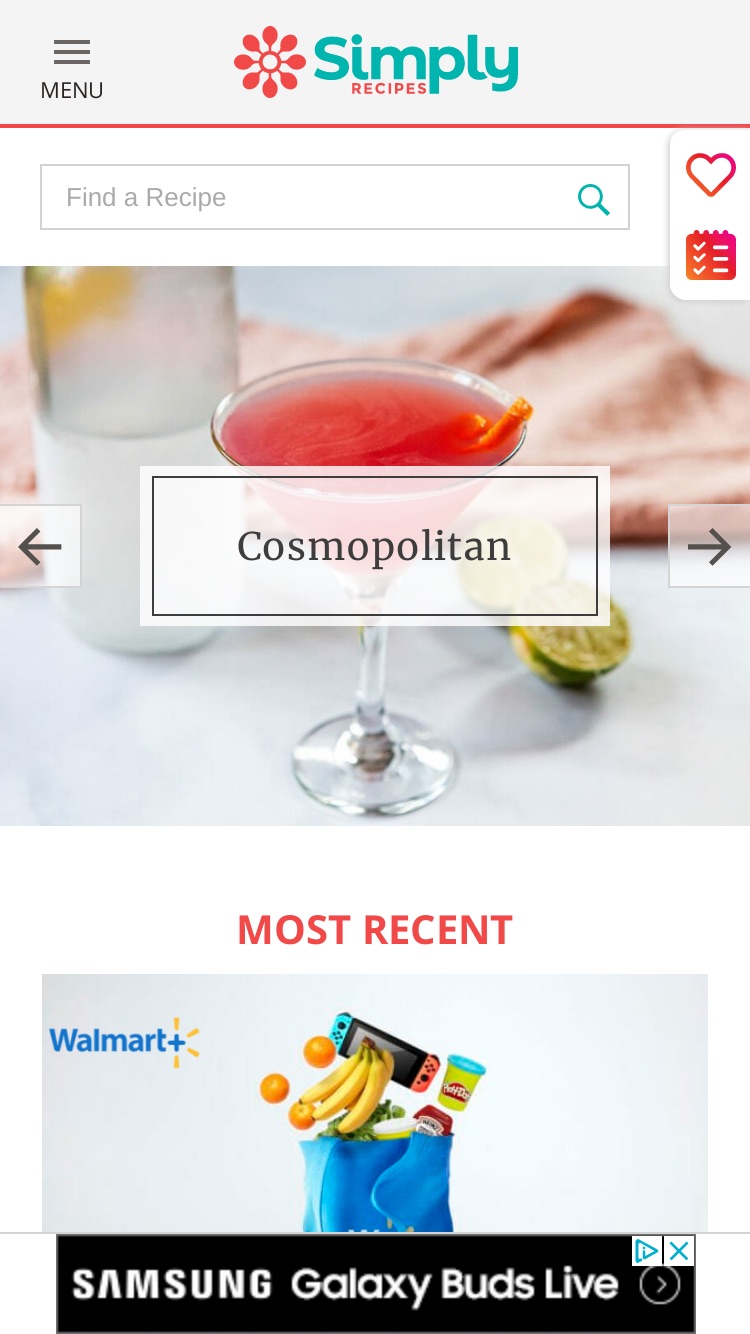Open the AdChoices info icon
Image resolution: width=750 pixels, height=1334 pixels.
[x=647, y=1250]
